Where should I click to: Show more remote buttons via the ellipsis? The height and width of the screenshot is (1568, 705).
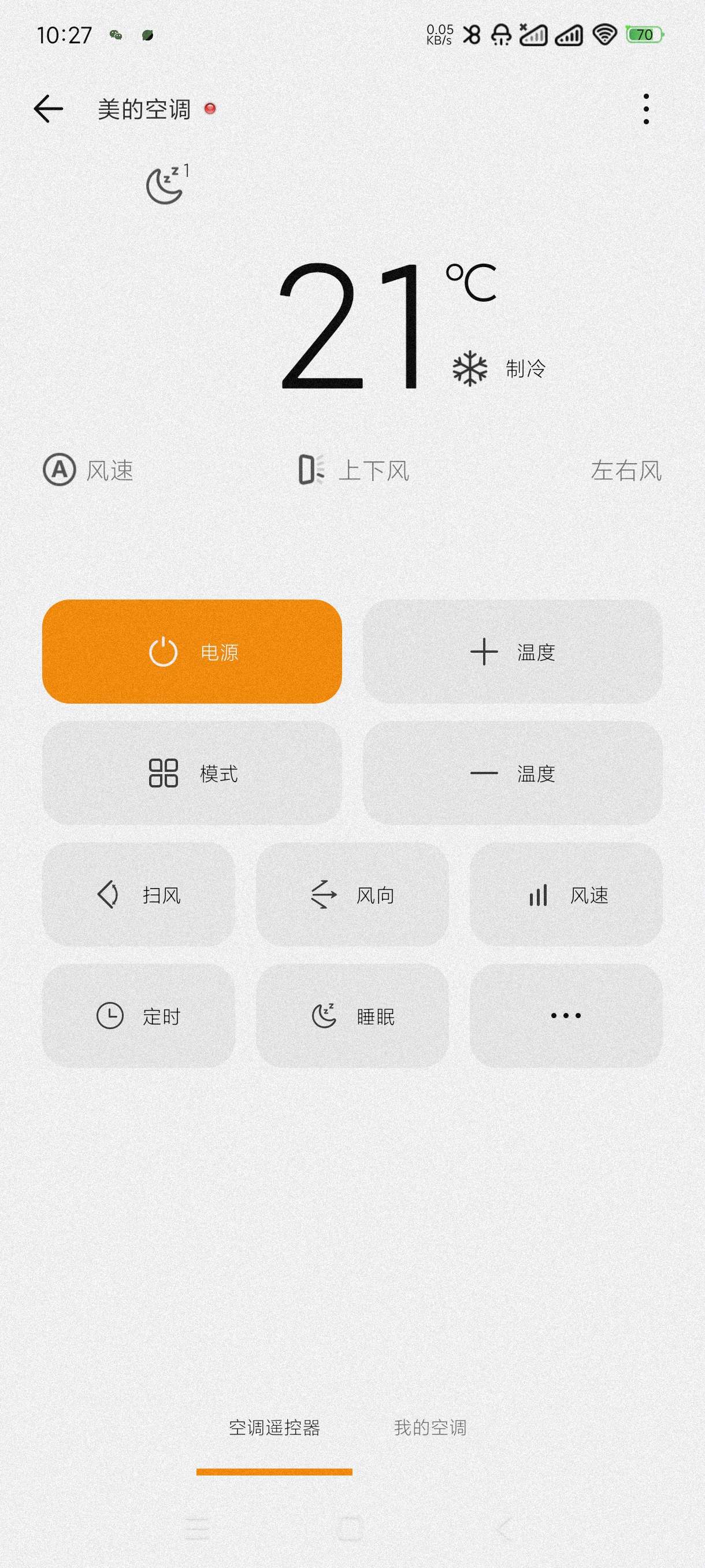point(566,1015)
